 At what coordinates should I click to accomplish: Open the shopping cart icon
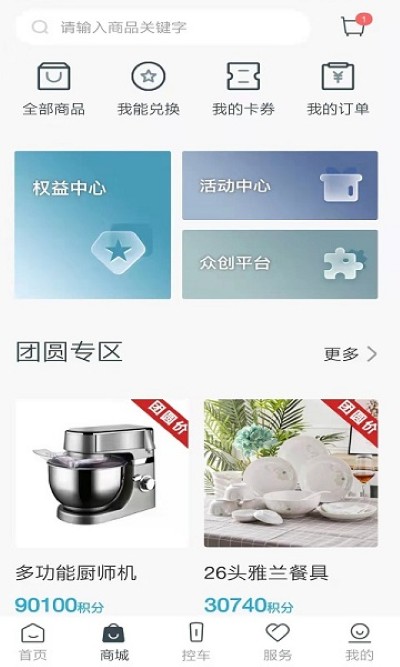tap(355, 26)
